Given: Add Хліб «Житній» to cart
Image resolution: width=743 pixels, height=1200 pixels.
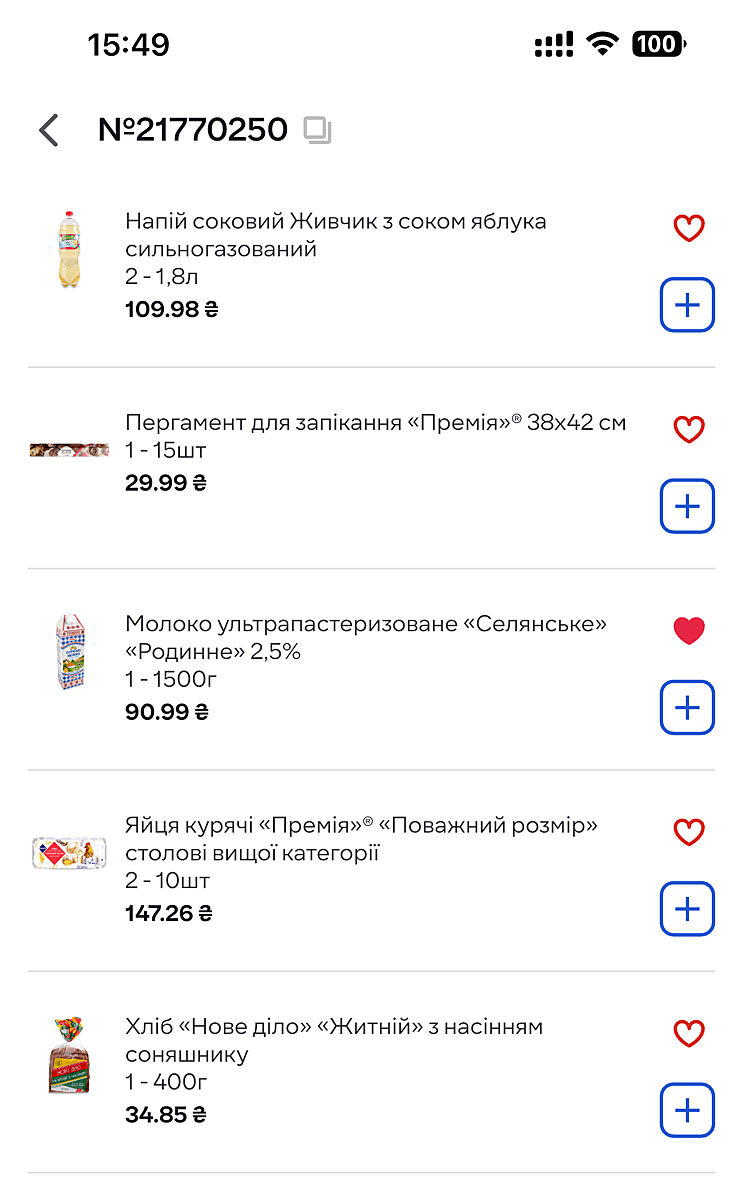Looking at the screenshot, I should (687, 1110).
